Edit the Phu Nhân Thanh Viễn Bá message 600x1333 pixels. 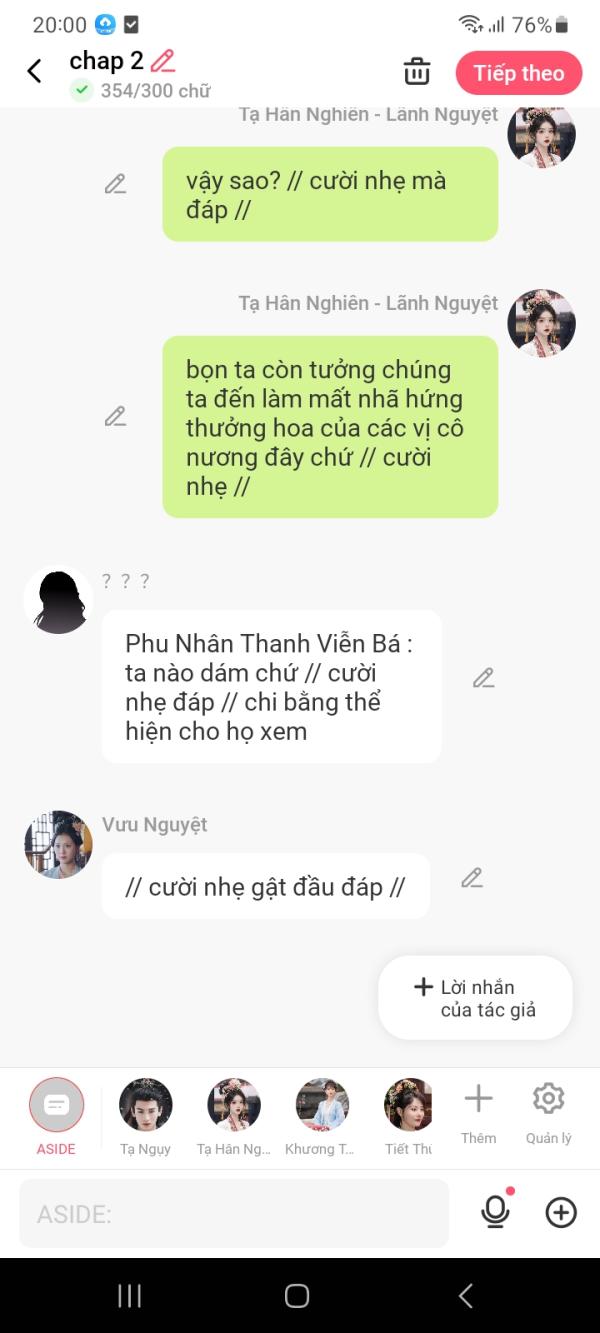pyautogui.click(x=484, y=678)
